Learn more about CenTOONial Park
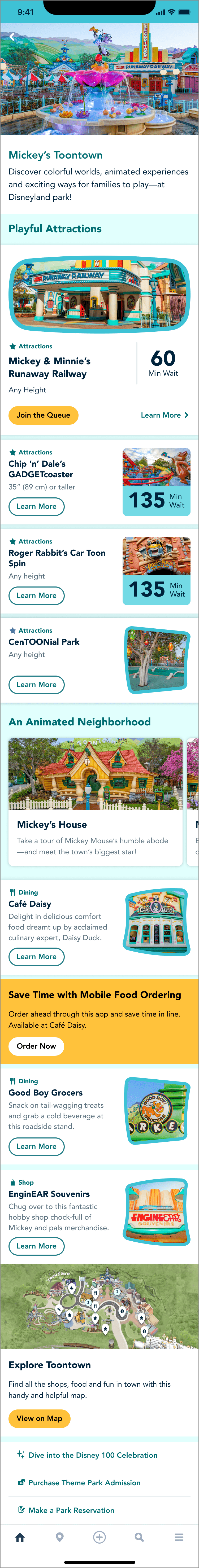199x1568 pixels. 37,685
